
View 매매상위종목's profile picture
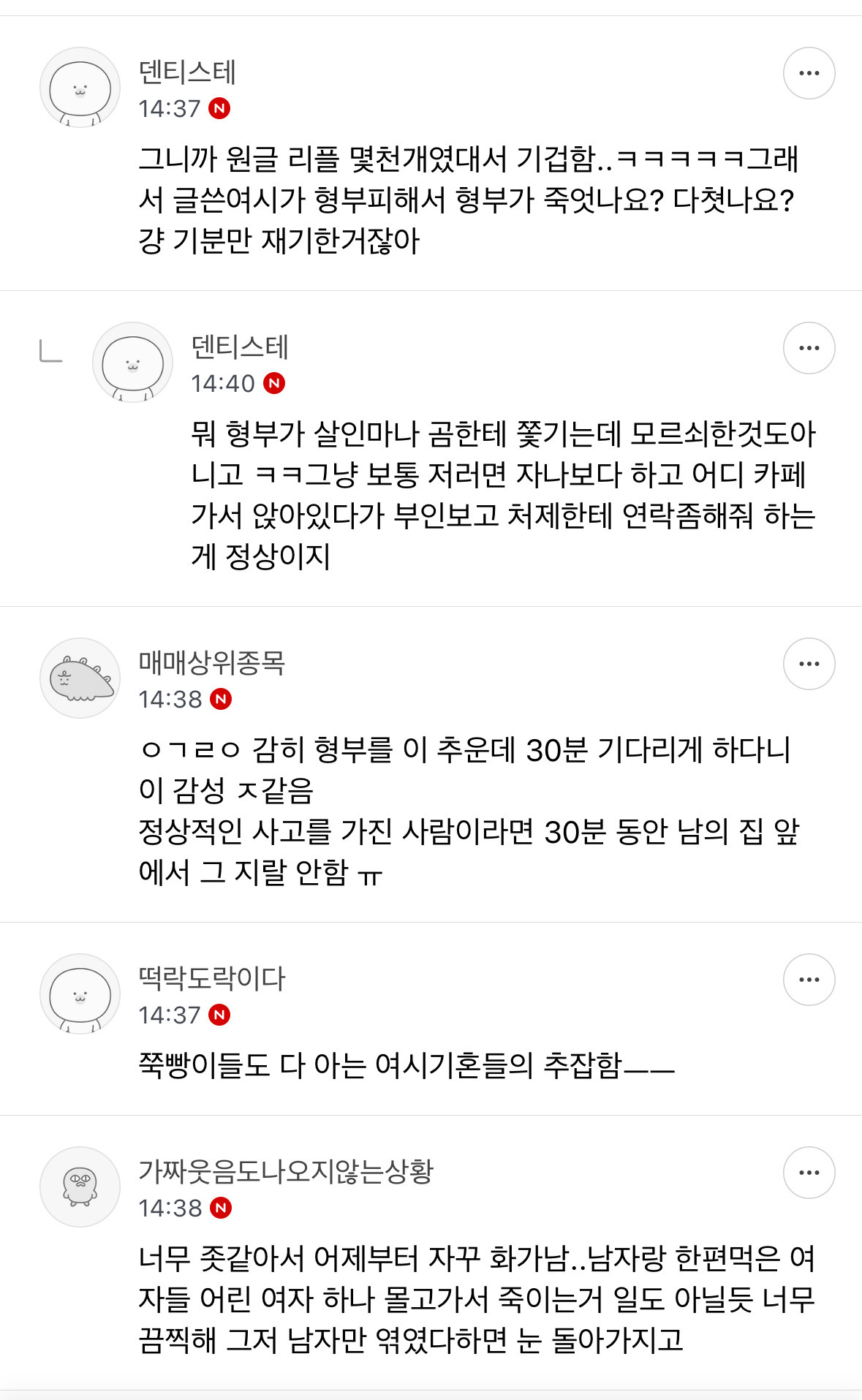(x=80, y=678)
